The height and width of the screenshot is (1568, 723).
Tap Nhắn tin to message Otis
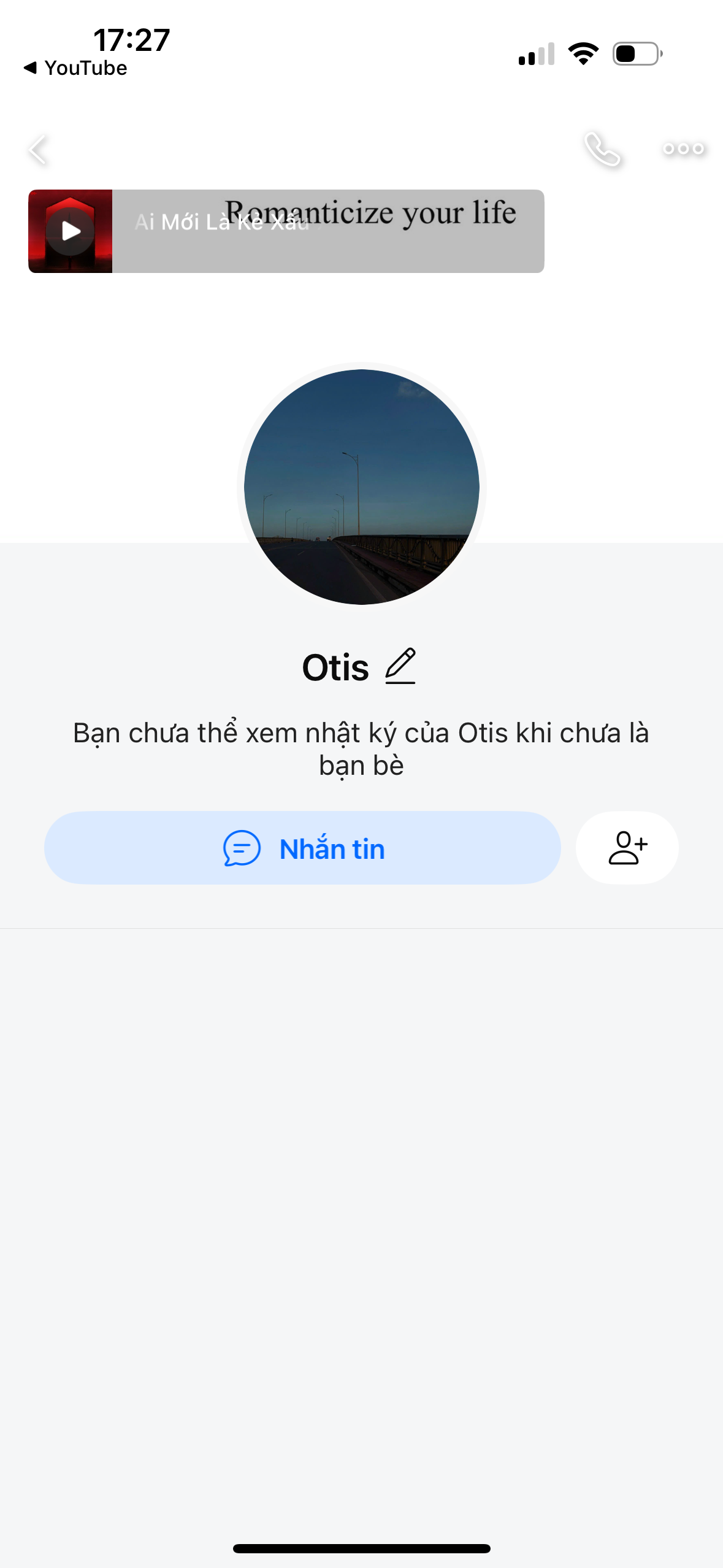pyautogui.click(x=302, y=848)
